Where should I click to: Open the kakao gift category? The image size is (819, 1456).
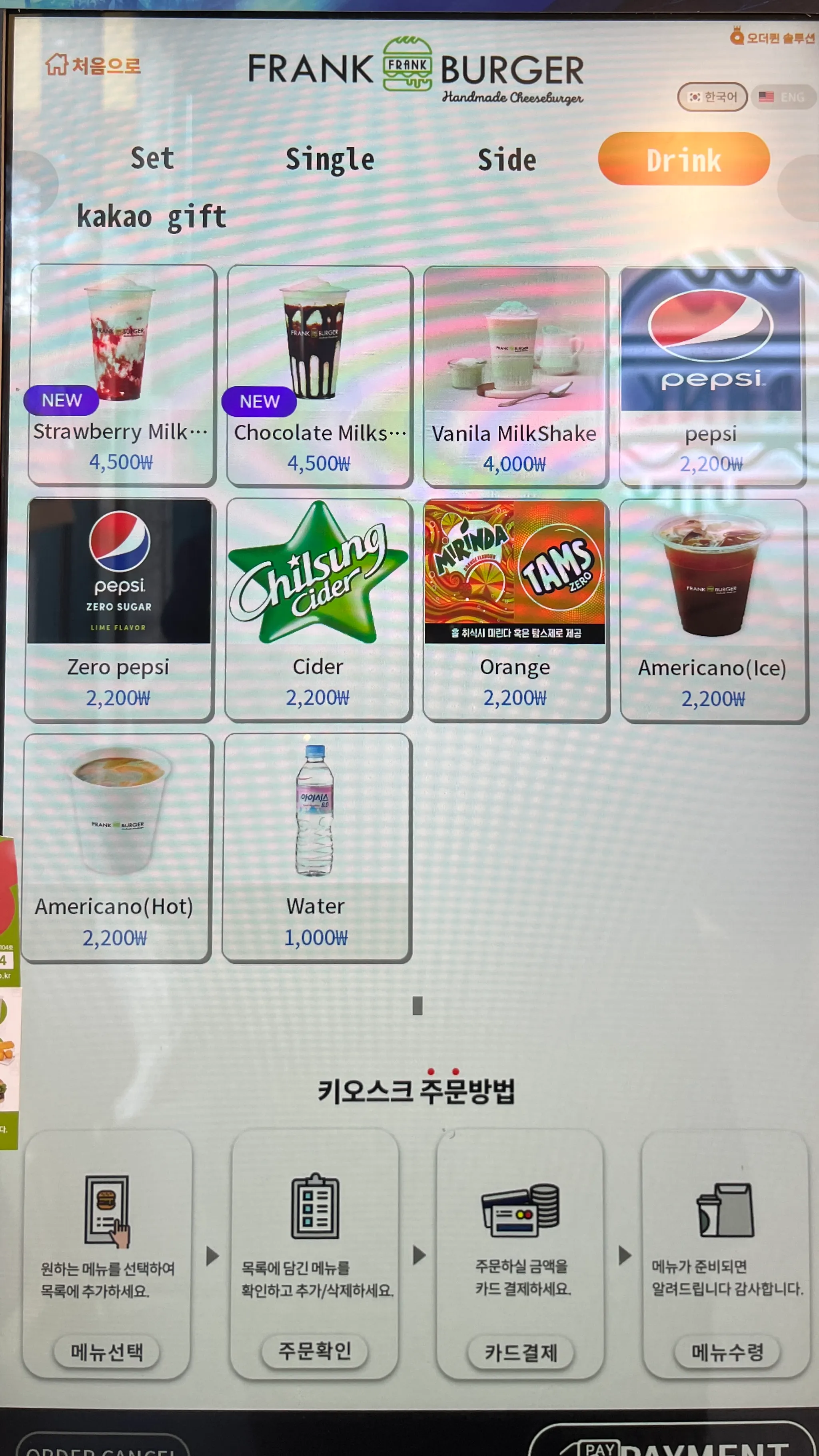pyautogui.click(x=152, y=217)
